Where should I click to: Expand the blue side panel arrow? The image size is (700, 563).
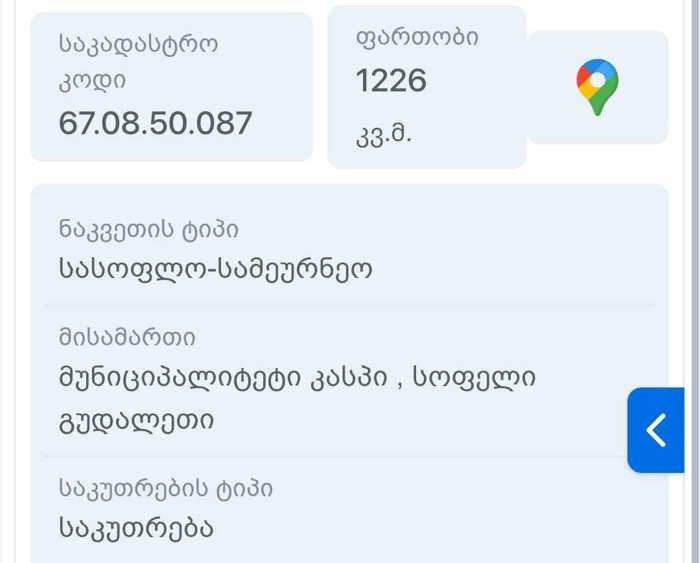pyautogui.click(x=656, y=430)
